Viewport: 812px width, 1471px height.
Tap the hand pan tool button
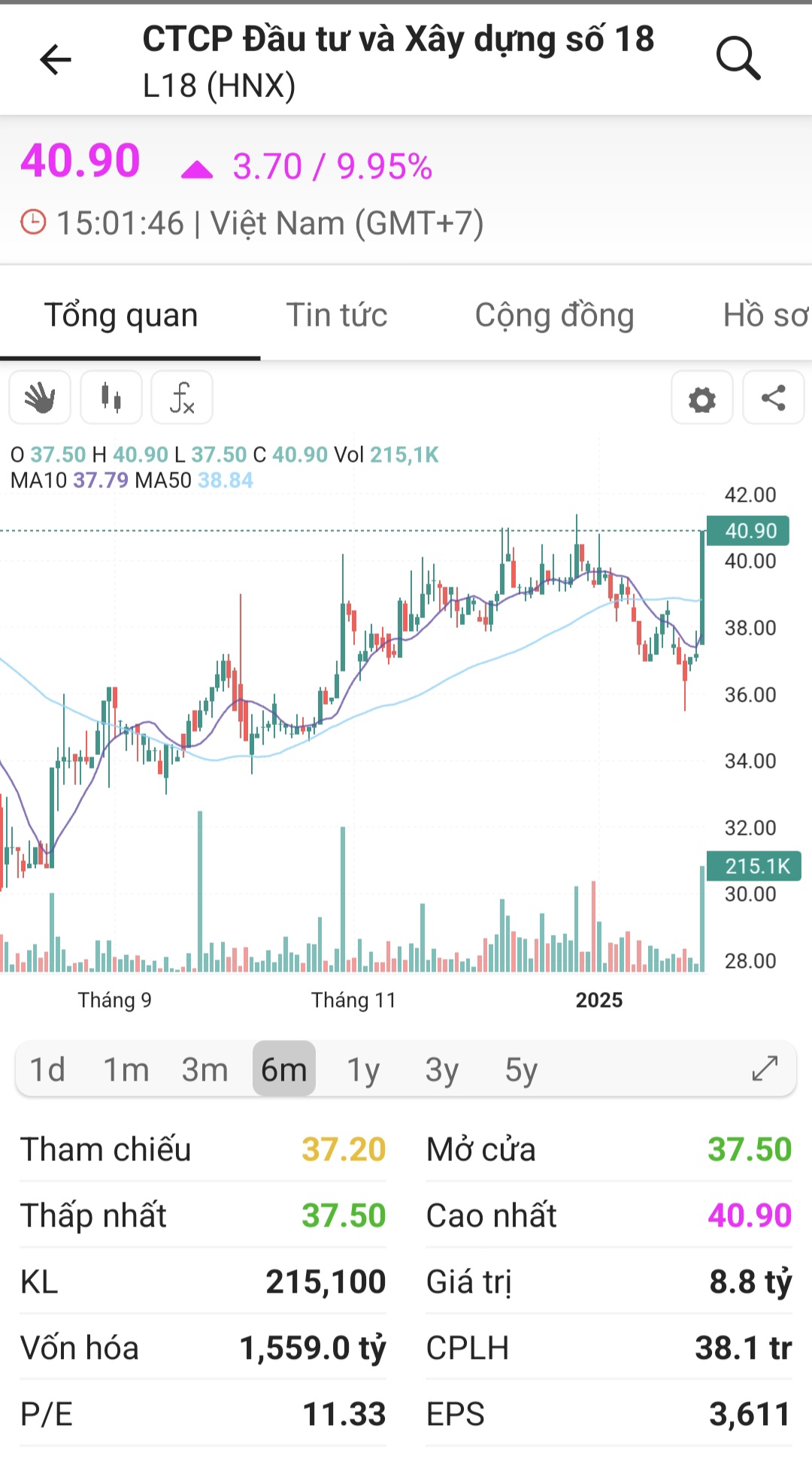click(x=40, y=398)
